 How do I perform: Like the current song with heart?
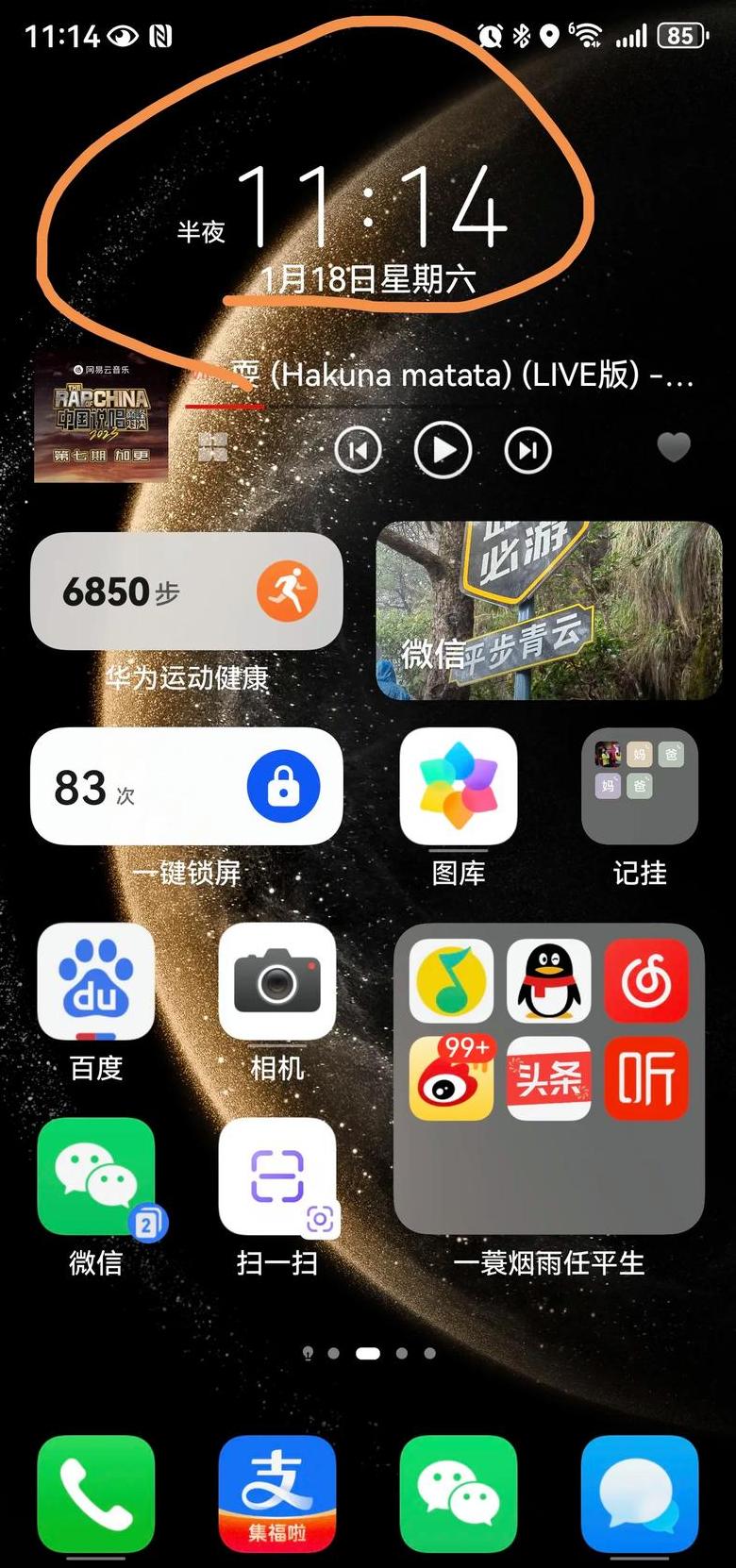tap(674, 447)
